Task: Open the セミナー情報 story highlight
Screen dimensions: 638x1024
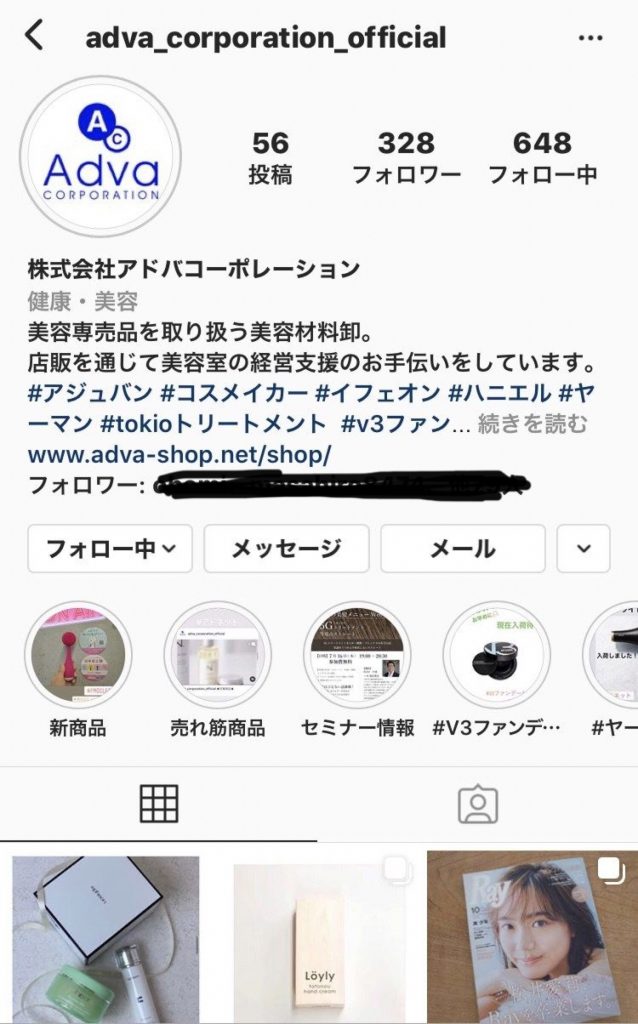Action: [x=357, y=655]
